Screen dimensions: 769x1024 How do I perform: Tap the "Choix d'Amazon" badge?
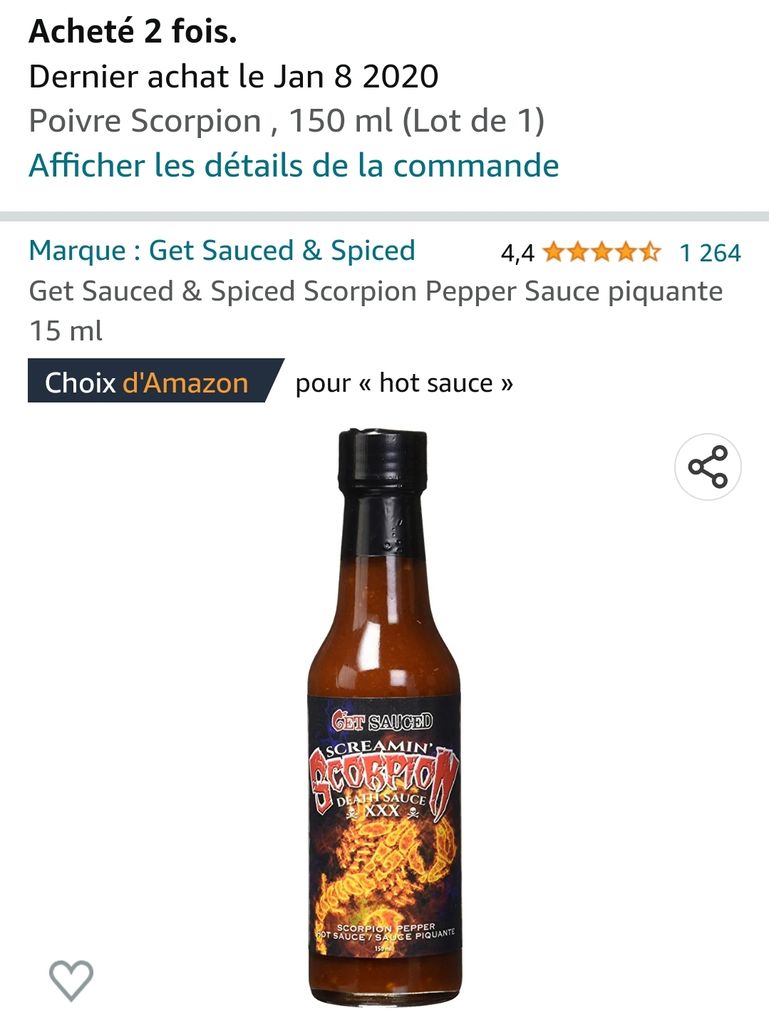[150, 383]
